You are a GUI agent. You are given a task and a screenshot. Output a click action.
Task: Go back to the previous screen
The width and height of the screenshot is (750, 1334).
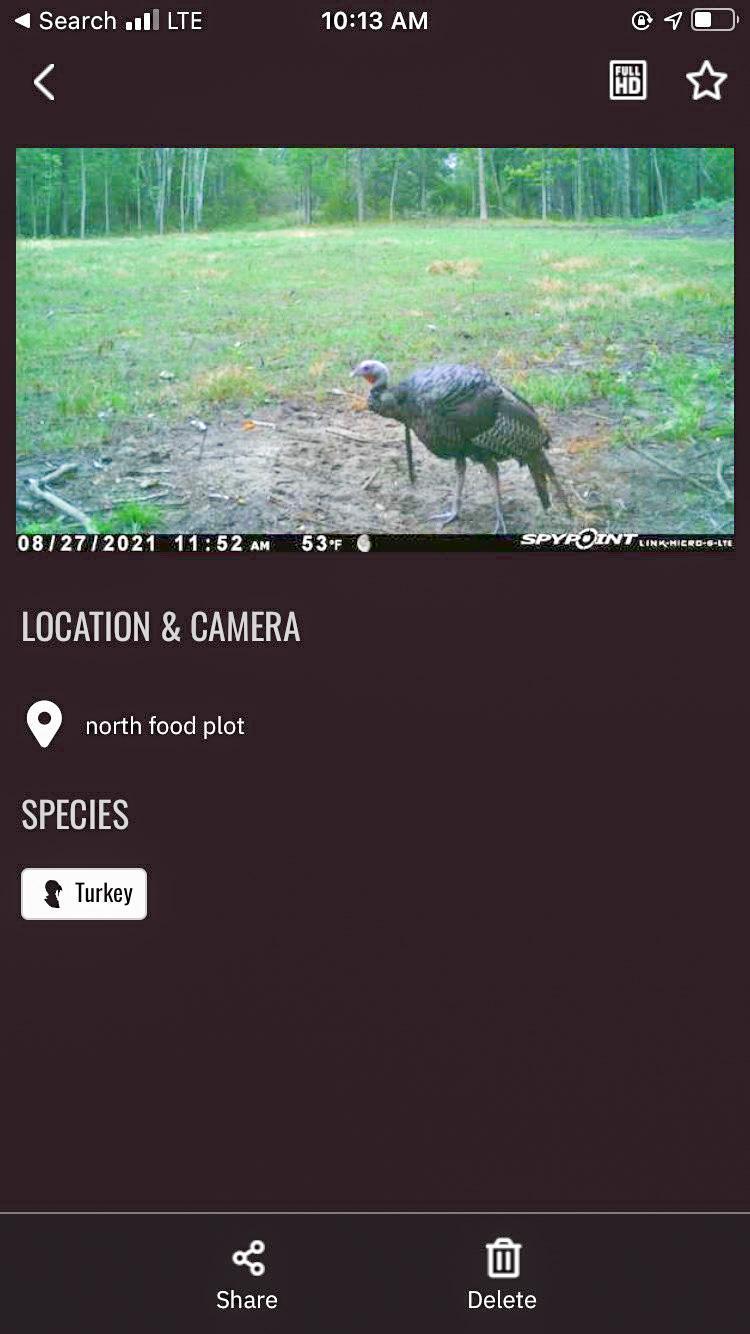[x=44, y=82]
